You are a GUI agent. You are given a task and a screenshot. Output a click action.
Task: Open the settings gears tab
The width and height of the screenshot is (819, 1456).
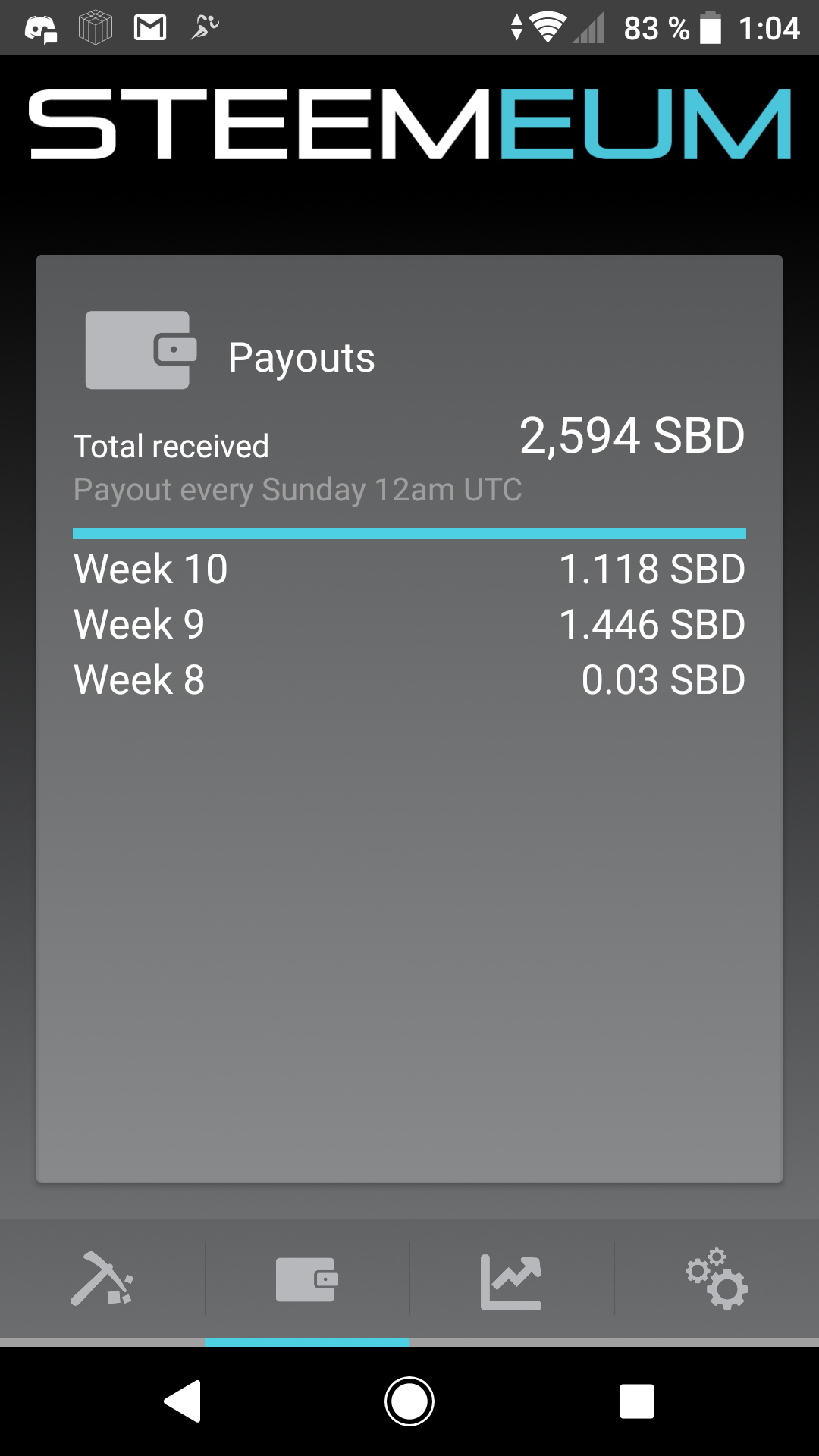coord(717,1279)
